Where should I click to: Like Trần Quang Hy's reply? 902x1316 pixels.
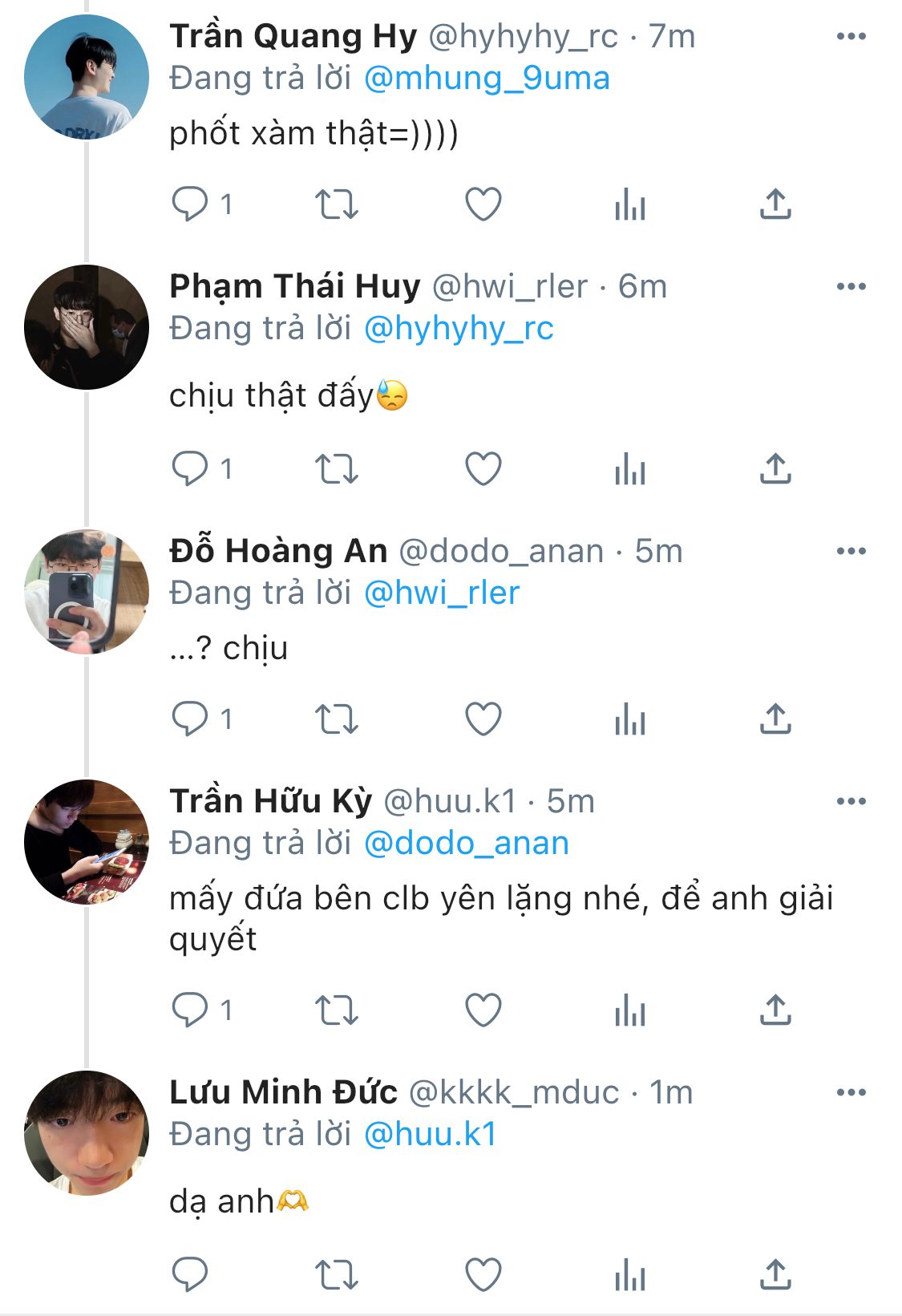(483, 204)
